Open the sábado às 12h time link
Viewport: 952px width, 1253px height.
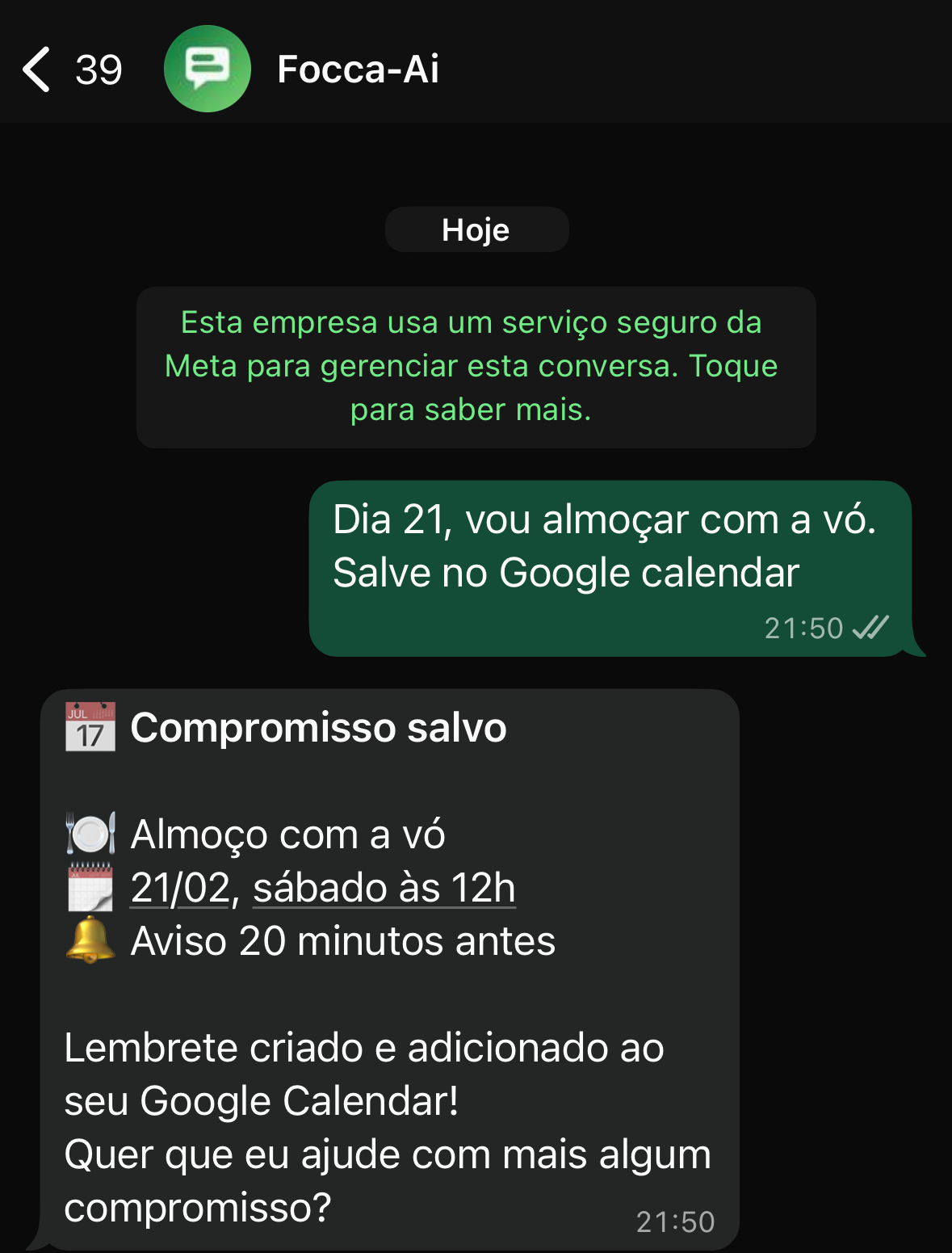[384, 886]
